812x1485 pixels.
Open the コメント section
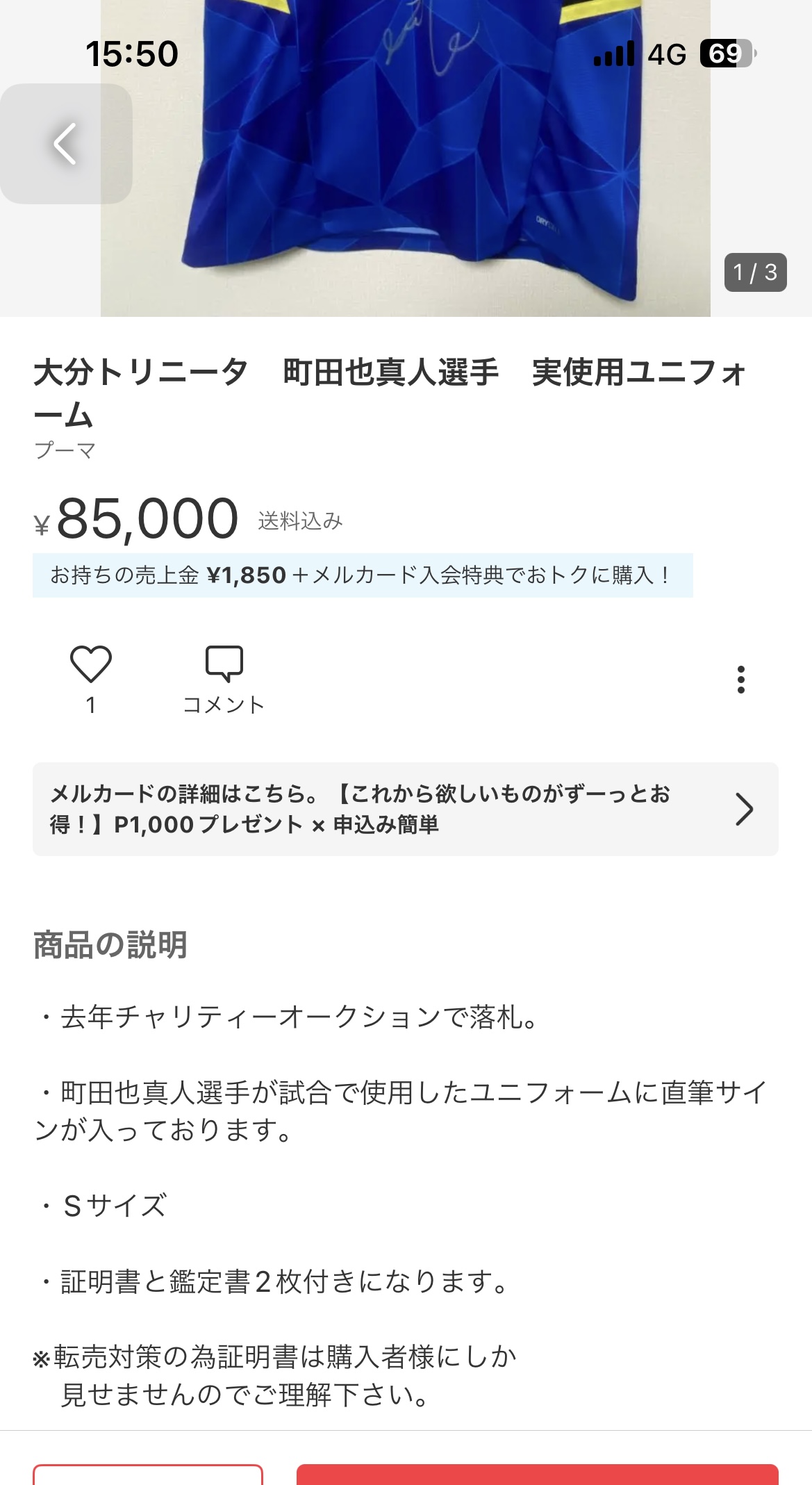pos(224,679)
